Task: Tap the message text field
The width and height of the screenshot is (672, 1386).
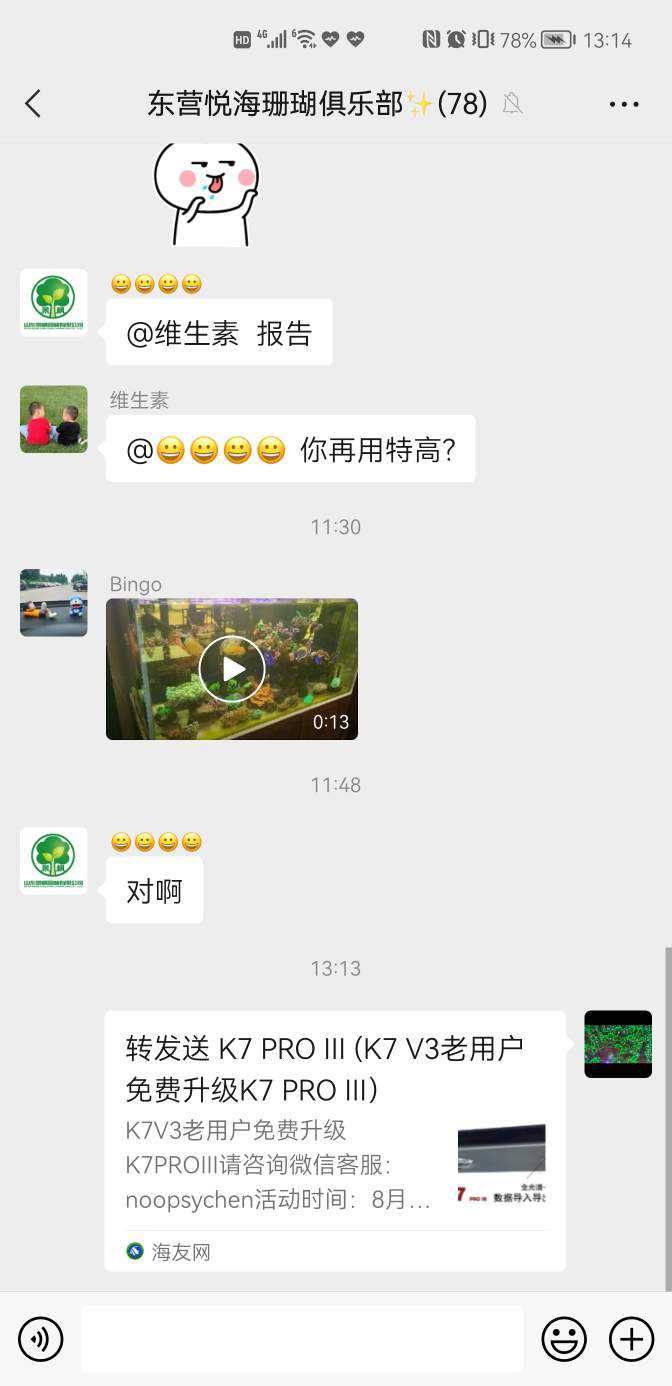Action: click(x=302, y=1339)
